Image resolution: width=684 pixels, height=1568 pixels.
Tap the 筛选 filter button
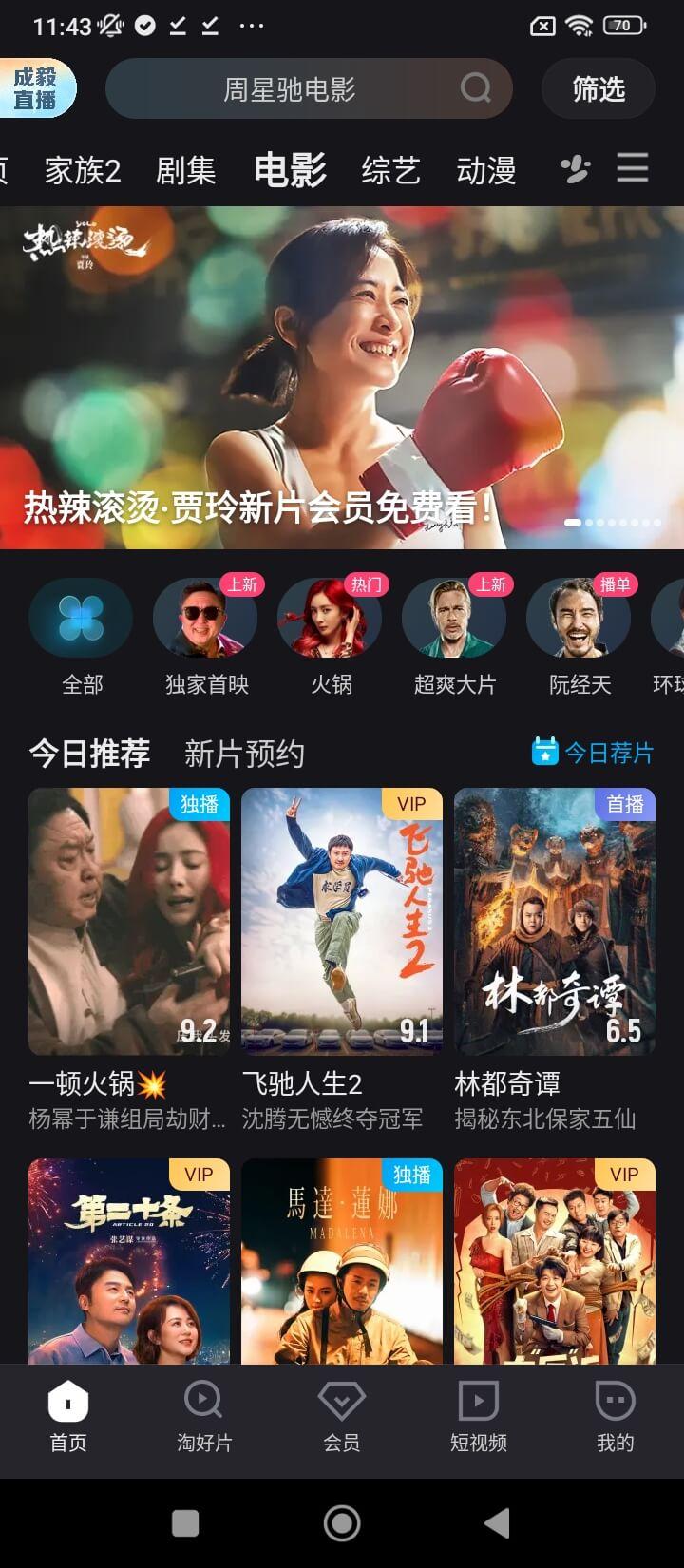pyautogui.click(x=598, y=89)
